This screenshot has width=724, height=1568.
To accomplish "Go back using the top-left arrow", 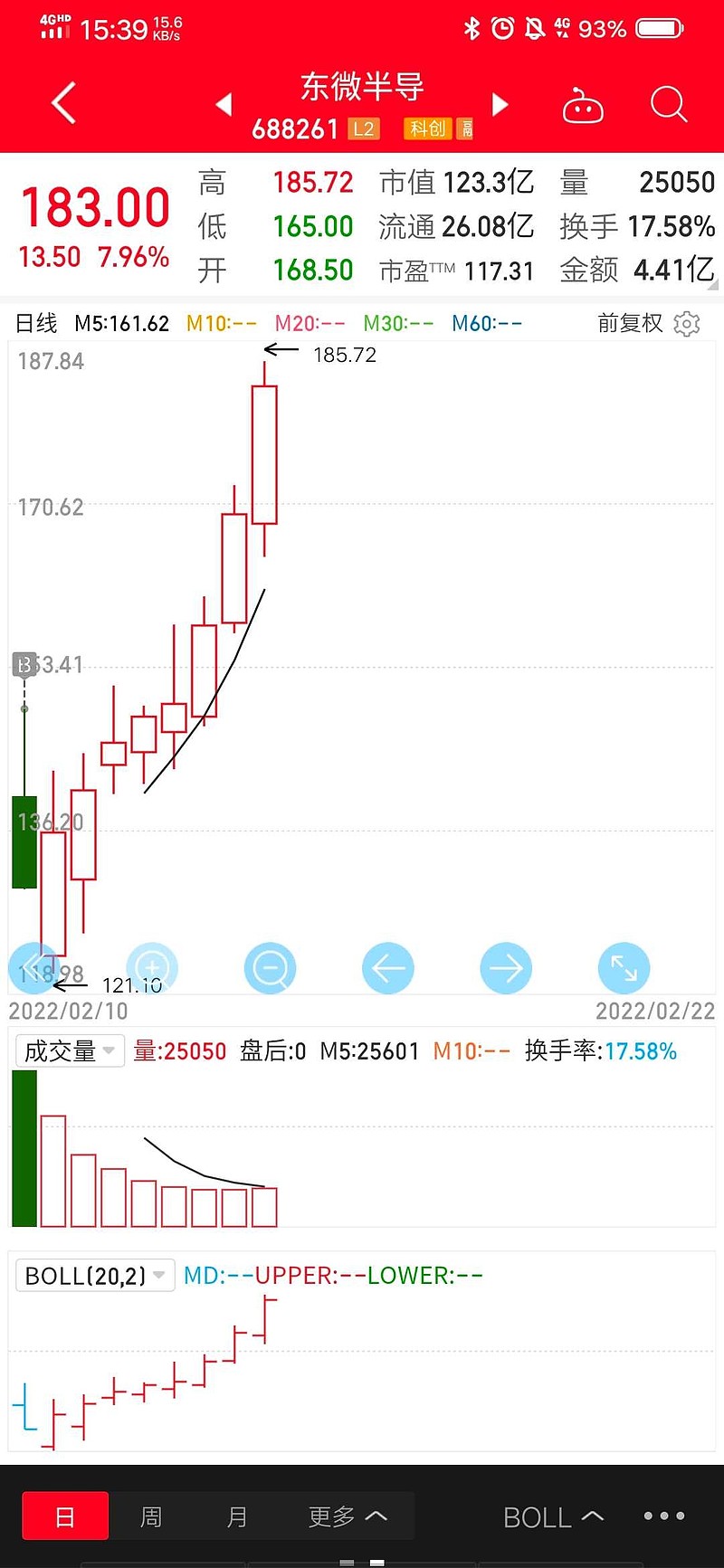I will pos(63,102).
